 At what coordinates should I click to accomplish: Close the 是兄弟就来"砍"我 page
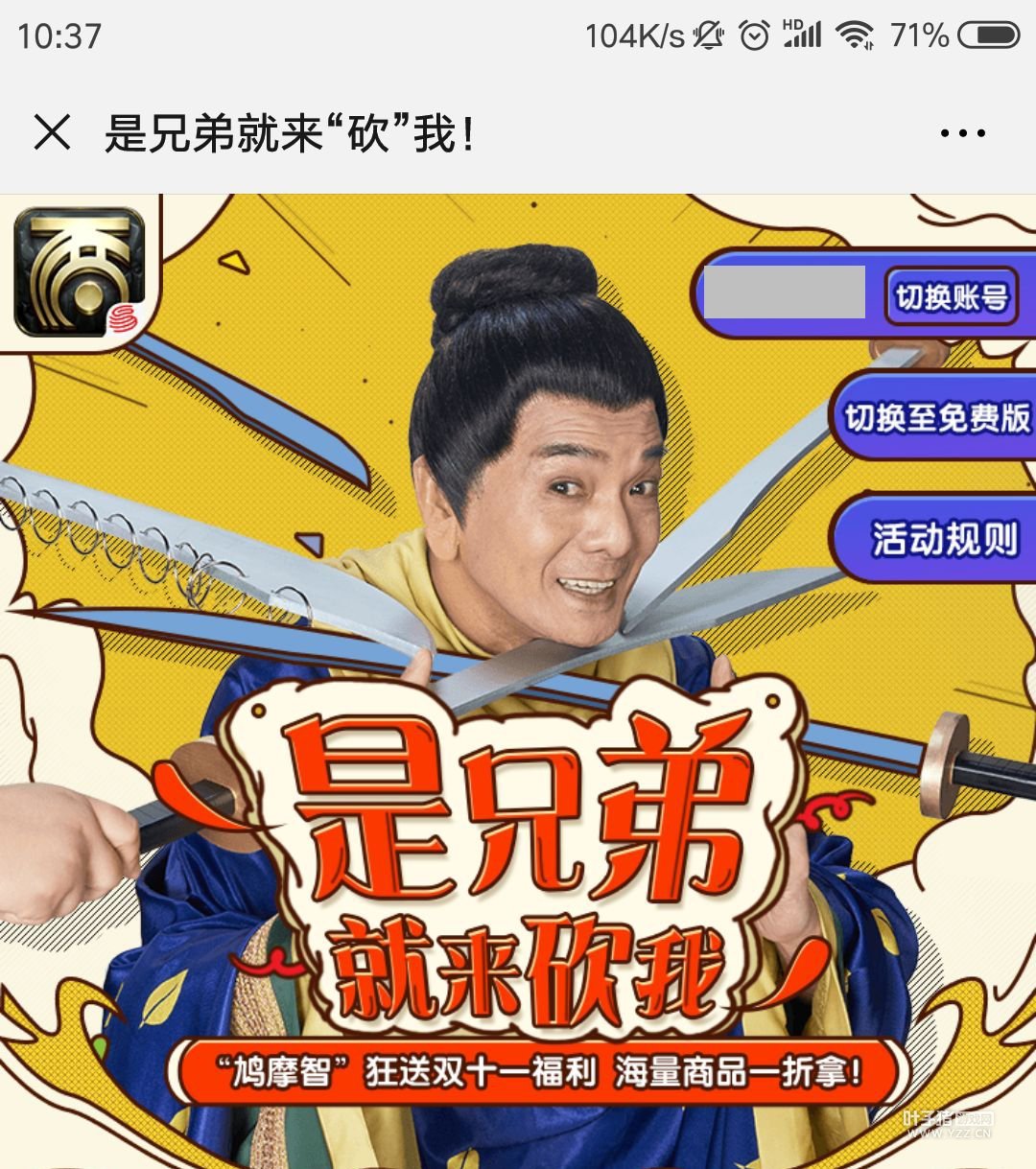(52, 132)
